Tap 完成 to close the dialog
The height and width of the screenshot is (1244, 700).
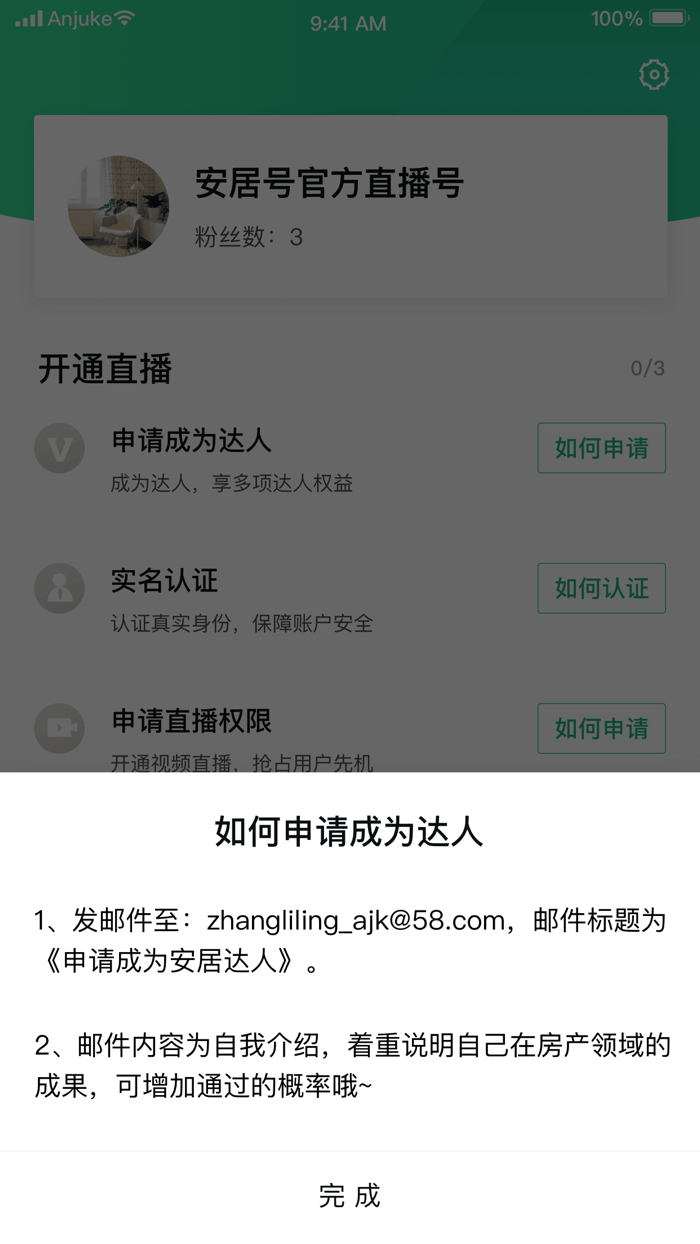(x=350, y=1196)
